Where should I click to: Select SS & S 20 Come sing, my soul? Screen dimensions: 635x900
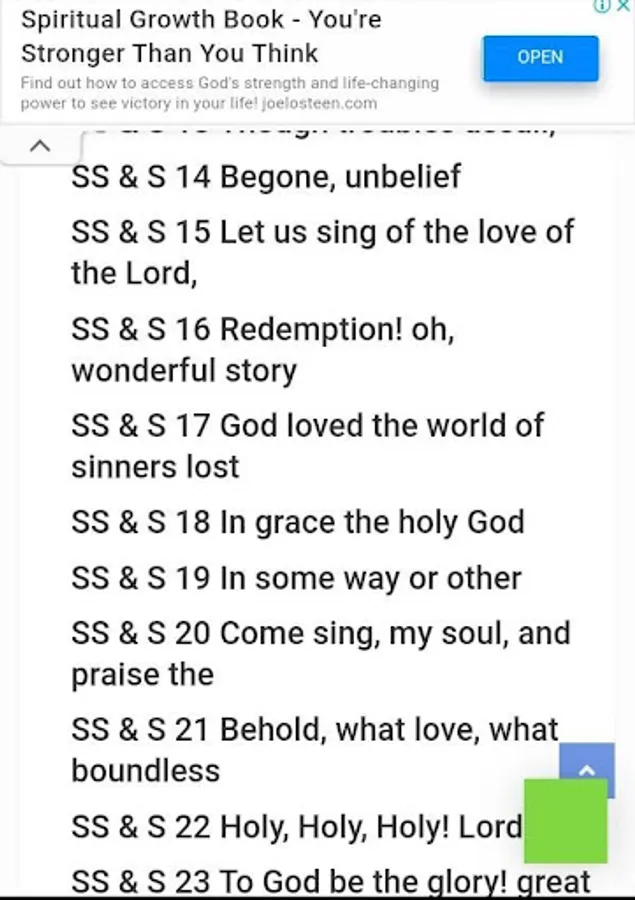320,653
